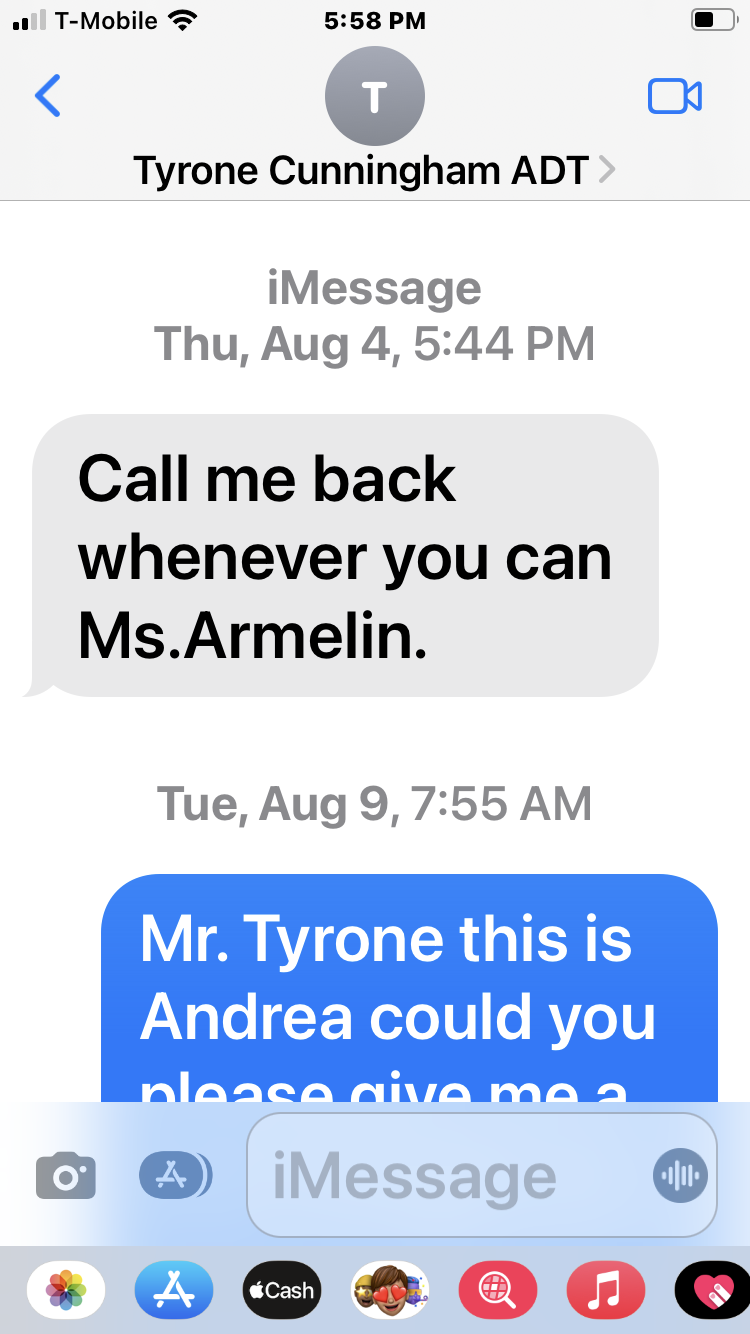The image size is (750, 1334).
Task: Record an audio message
Action: pyautogui.click(x=680, y=1175)
